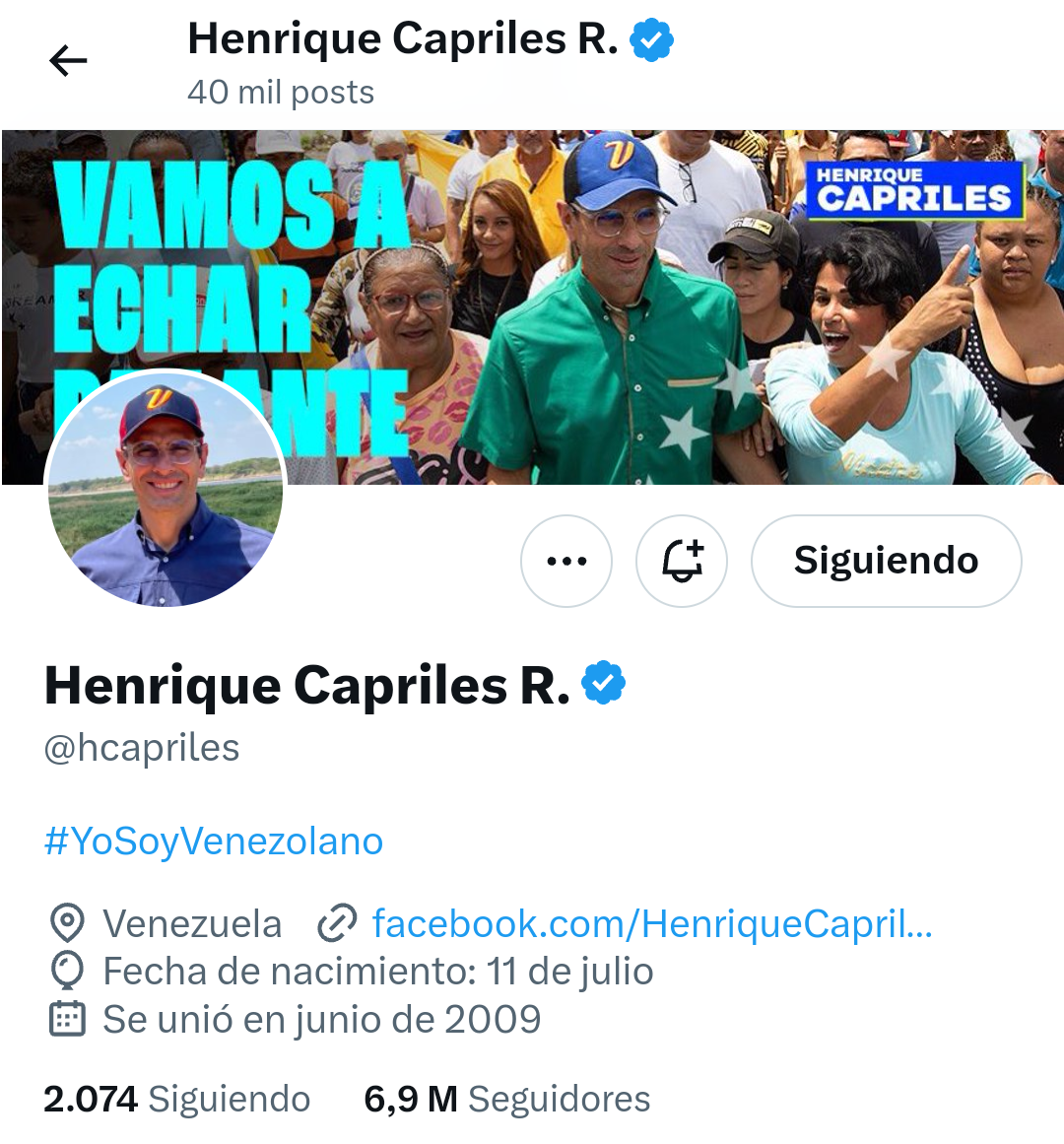Open the round profile photo
Viewport: 1064px width, 1144px height.
coord(166,490)
